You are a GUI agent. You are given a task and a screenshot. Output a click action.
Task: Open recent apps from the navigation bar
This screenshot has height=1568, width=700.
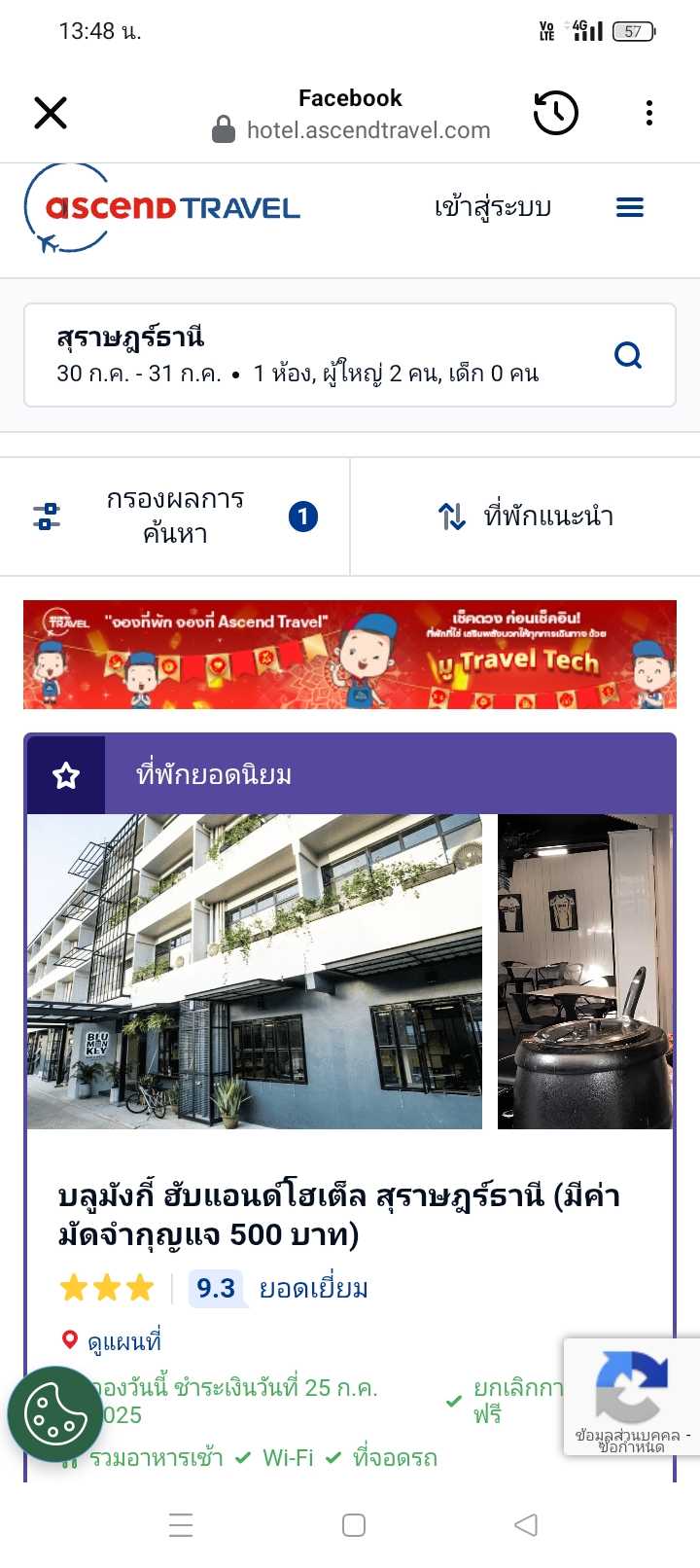click(181, 1524)
